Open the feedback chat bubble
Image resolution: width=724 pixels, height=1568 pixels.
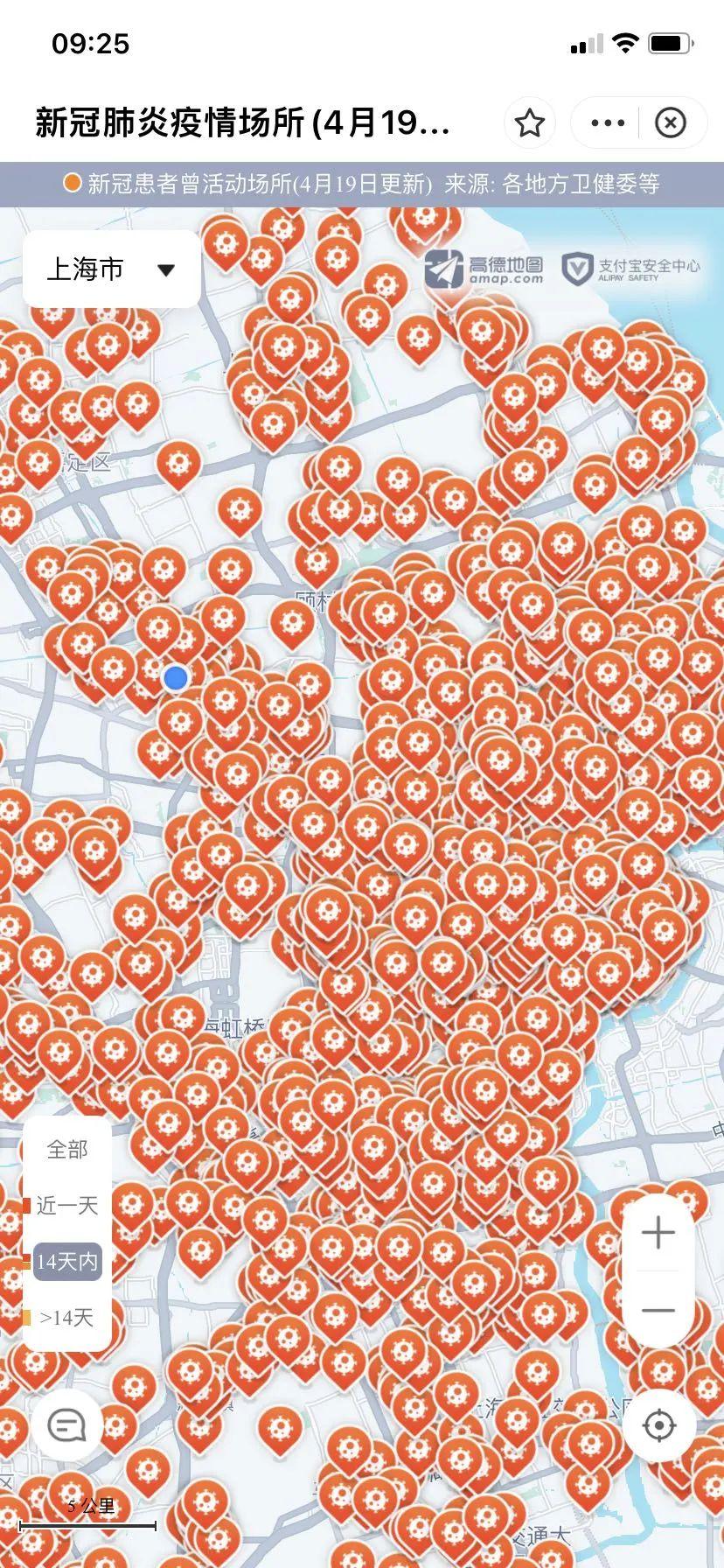67,1425
